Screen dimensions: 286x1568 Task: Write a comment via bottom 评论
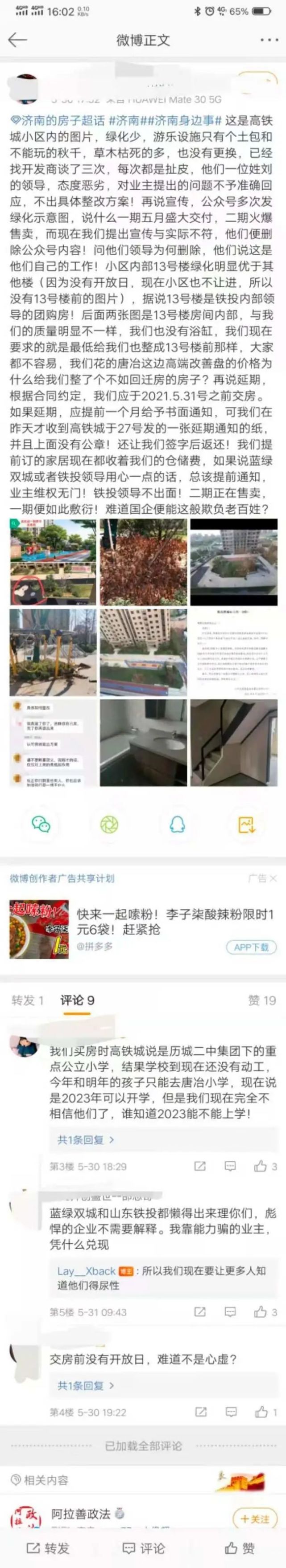point(143,1548)
